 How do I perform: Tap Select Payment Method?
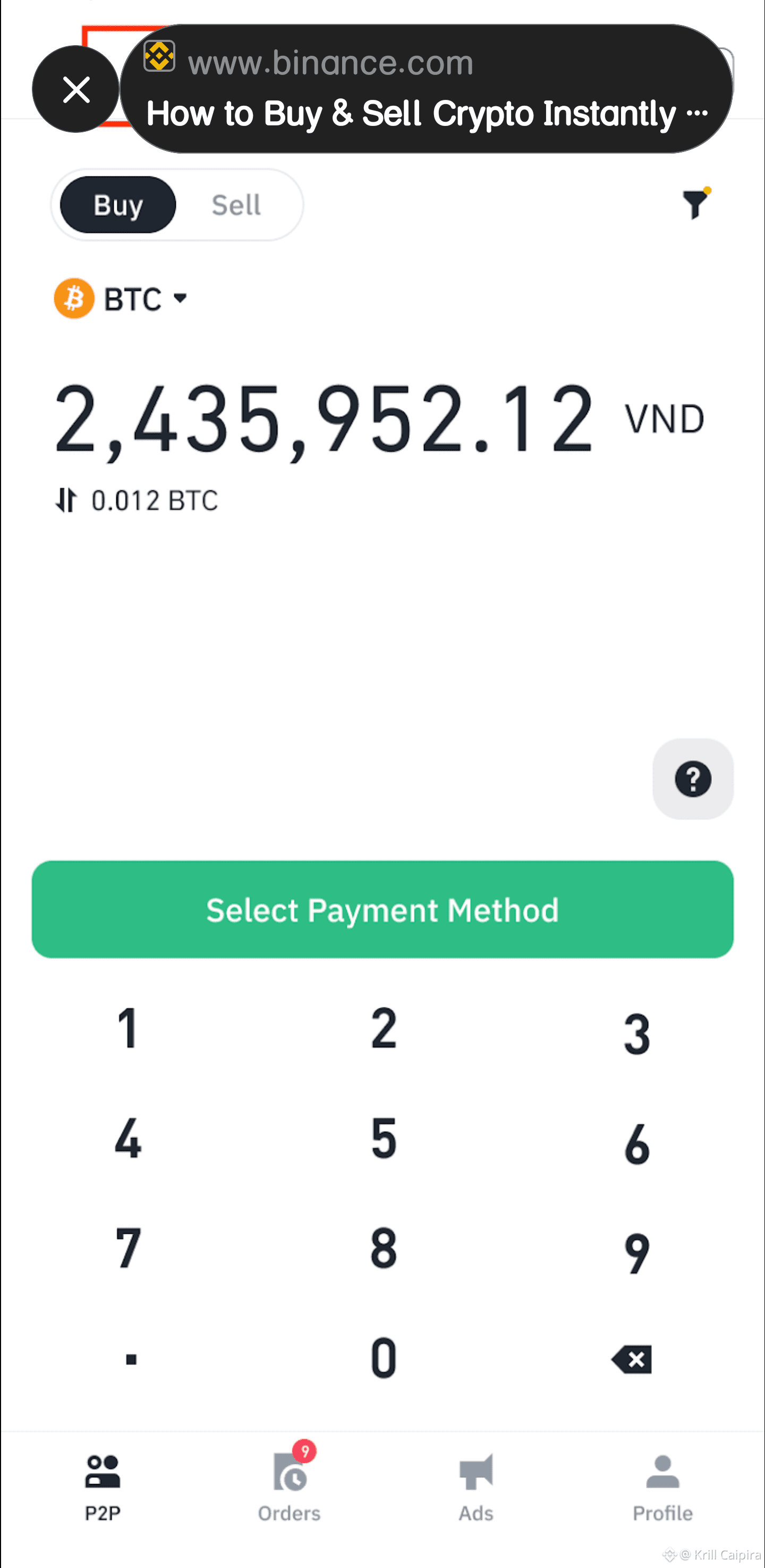pos(382,909)
